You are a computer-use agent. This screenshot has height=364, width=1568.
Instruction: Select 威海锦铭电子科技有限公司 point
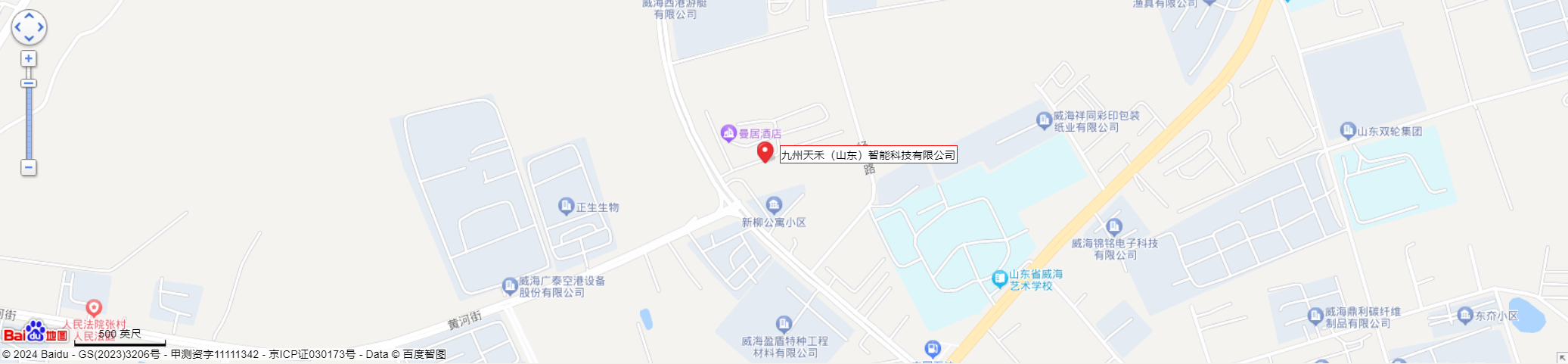coord(1113,226)
